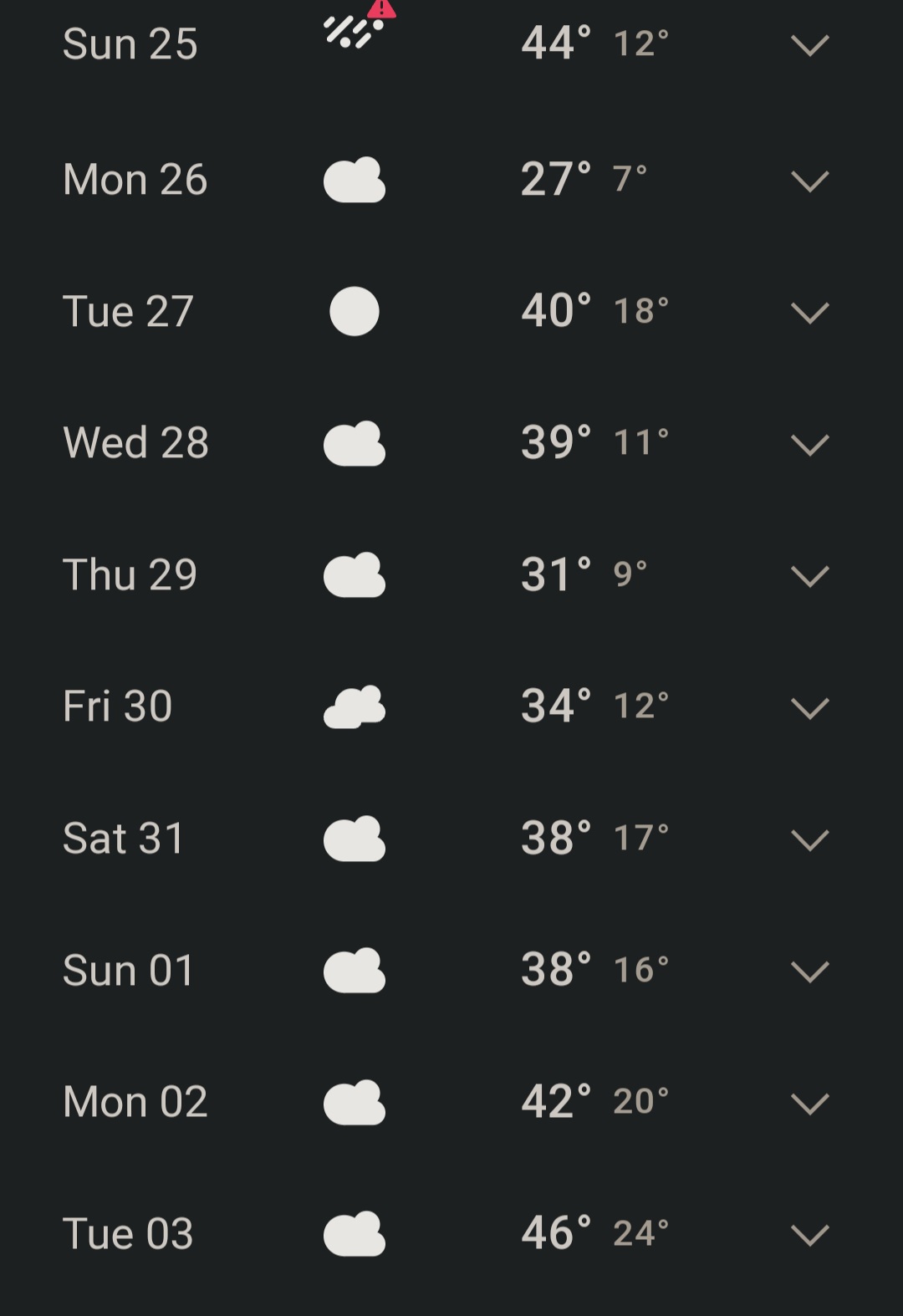Show details for Mon 02
Viewport: 903px width, 1316px height.
point(809,1104)
